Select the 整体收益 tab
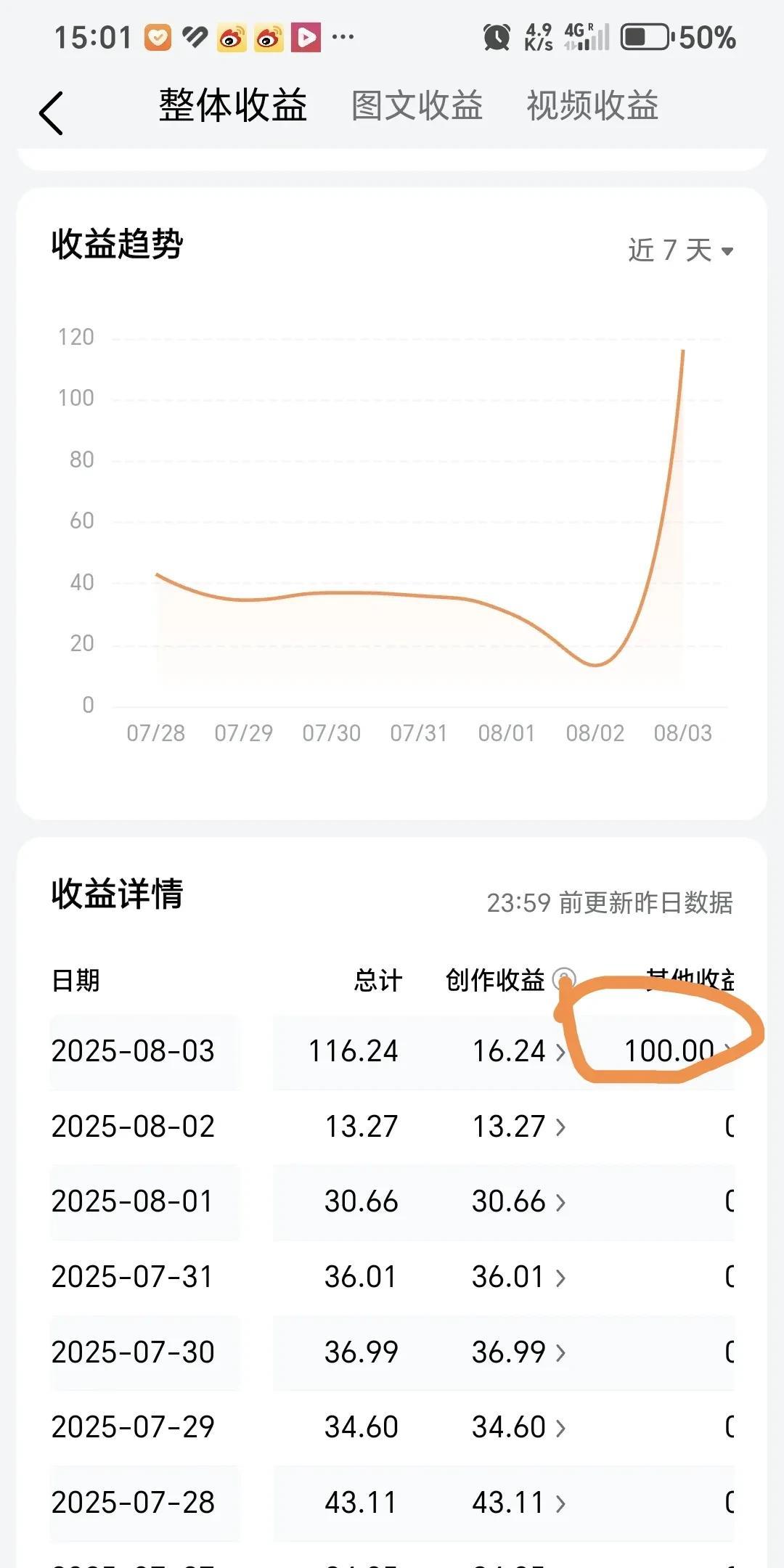The height and width of the screenshot is (1568, 784). tap(233, 106)
